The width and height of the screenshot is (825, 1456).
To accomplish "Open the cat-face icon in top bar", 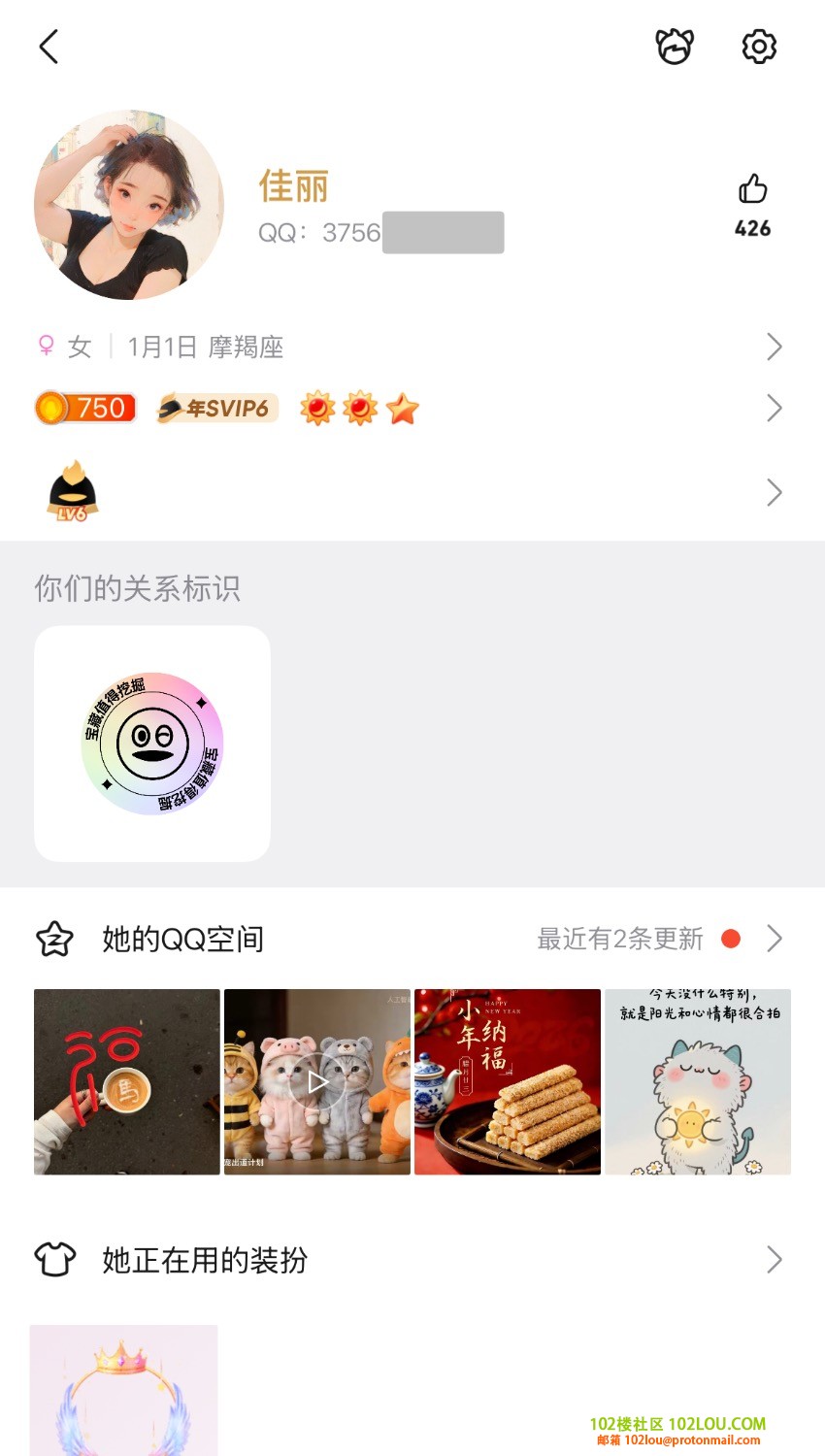I will [x=675, y=47].
